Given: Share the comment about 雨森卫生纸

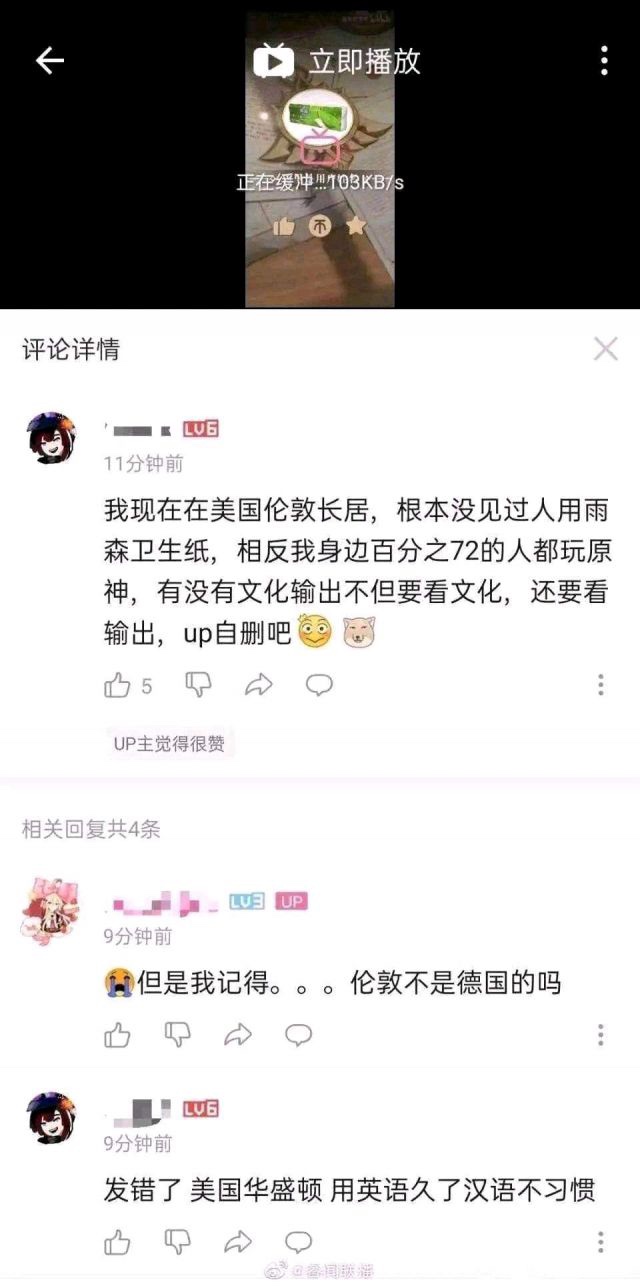Looking at the screenshot, I should (x=259, y=685).
